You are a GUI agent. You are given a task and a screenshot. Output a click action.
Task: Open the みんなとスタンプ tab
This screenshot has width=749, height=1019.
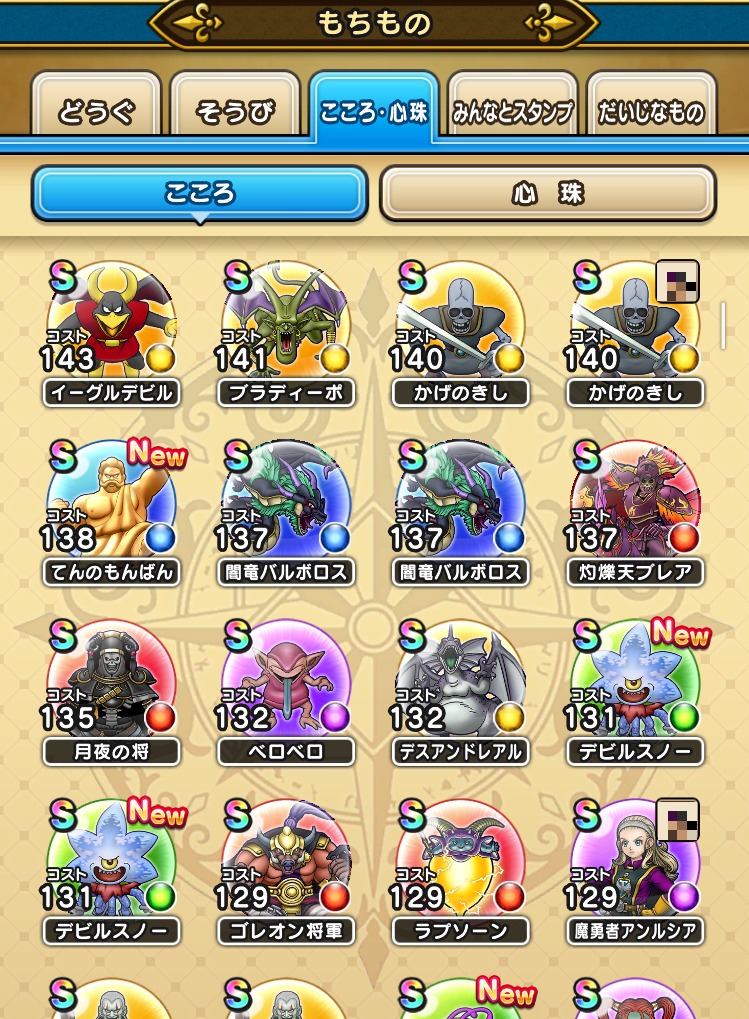tap(512, 111)
